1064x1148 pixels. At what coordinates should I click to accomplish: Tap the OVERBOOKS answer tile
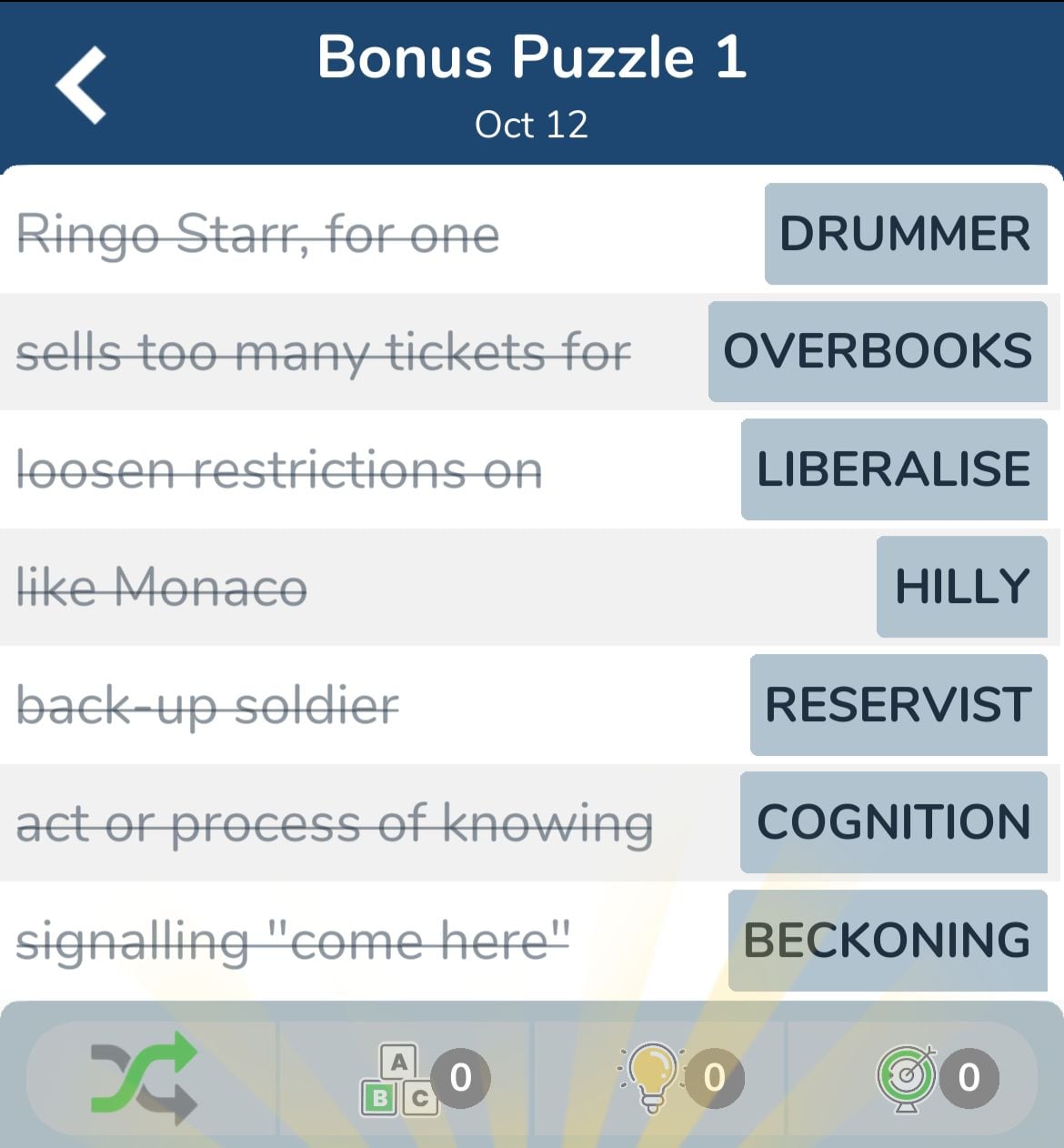pos(876,351)
